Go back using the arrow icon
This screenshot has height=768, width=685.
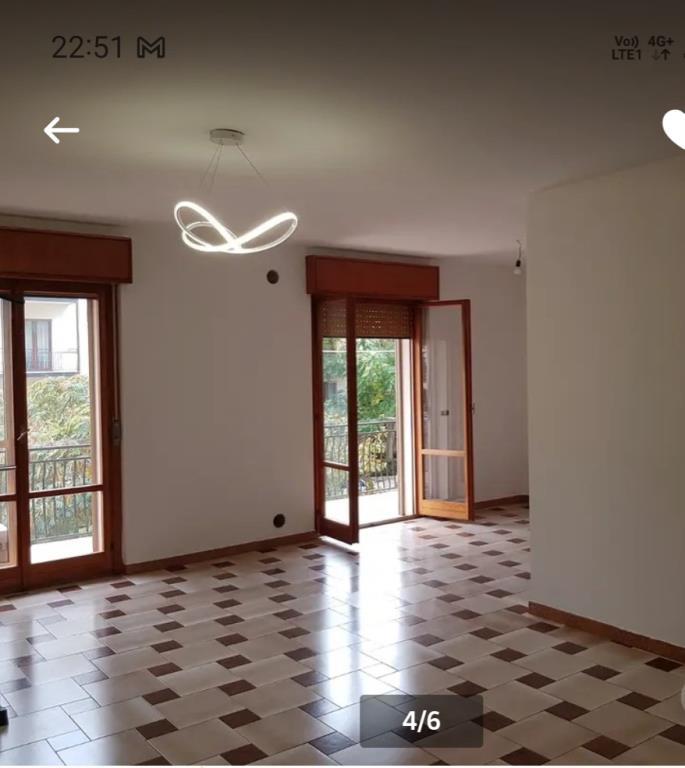click(61, 130)
